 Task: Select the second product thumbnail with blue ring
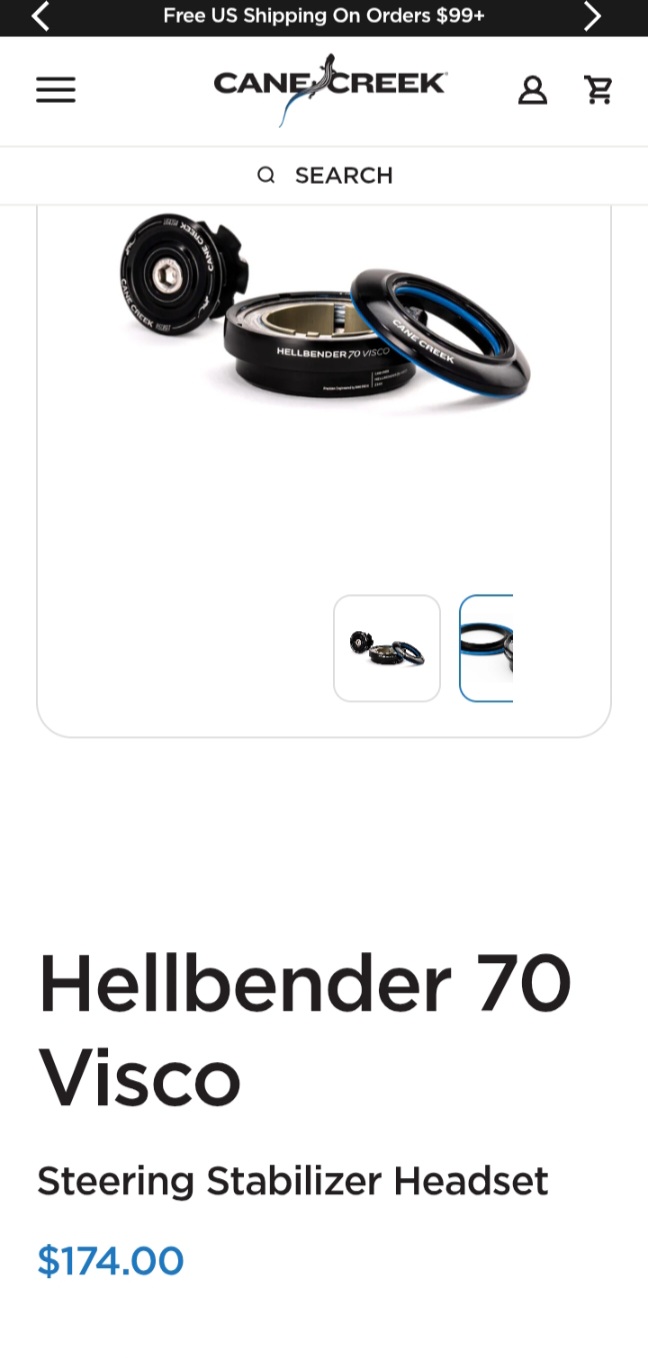pyautogui.click(x=487, y=648)
